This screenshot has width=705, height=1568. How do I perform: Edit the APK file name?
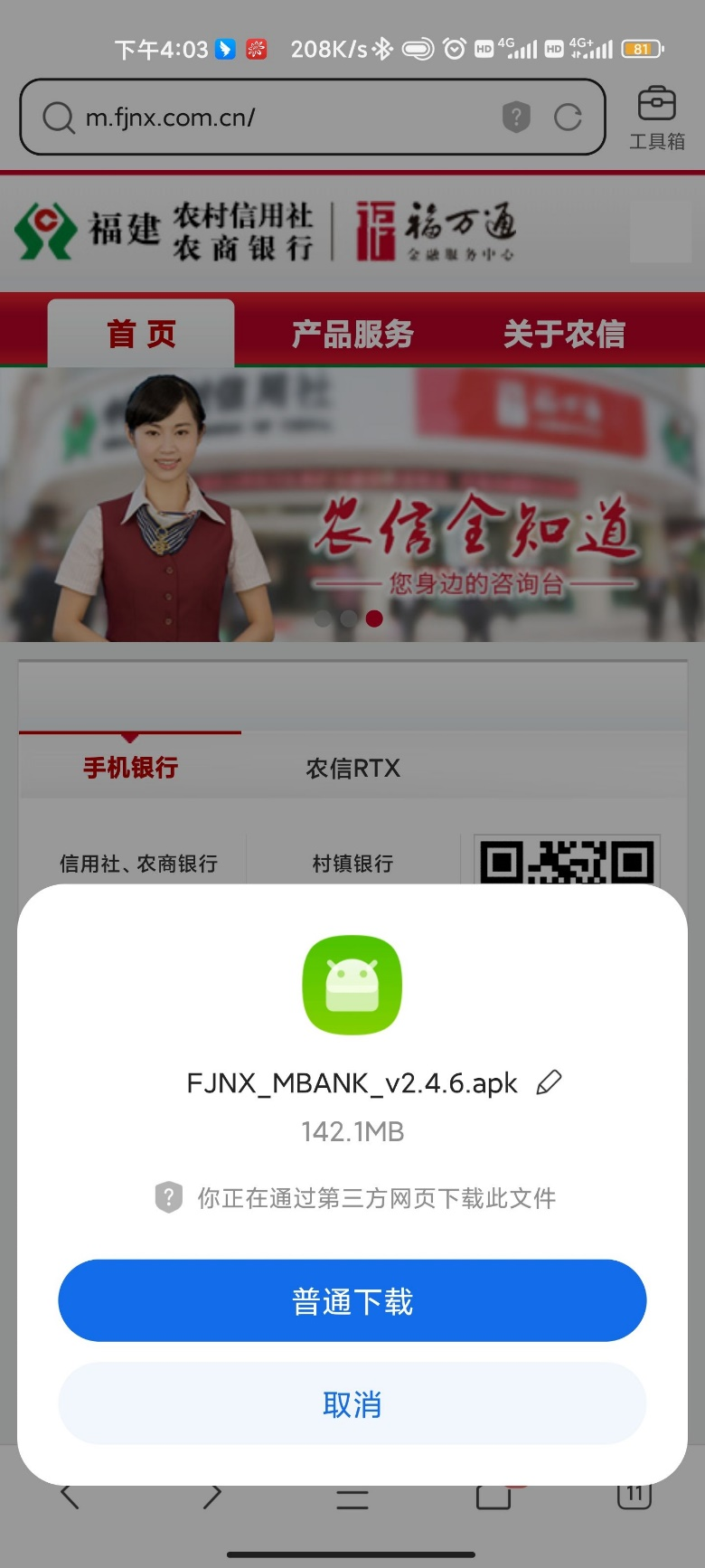coord(549,1082)
